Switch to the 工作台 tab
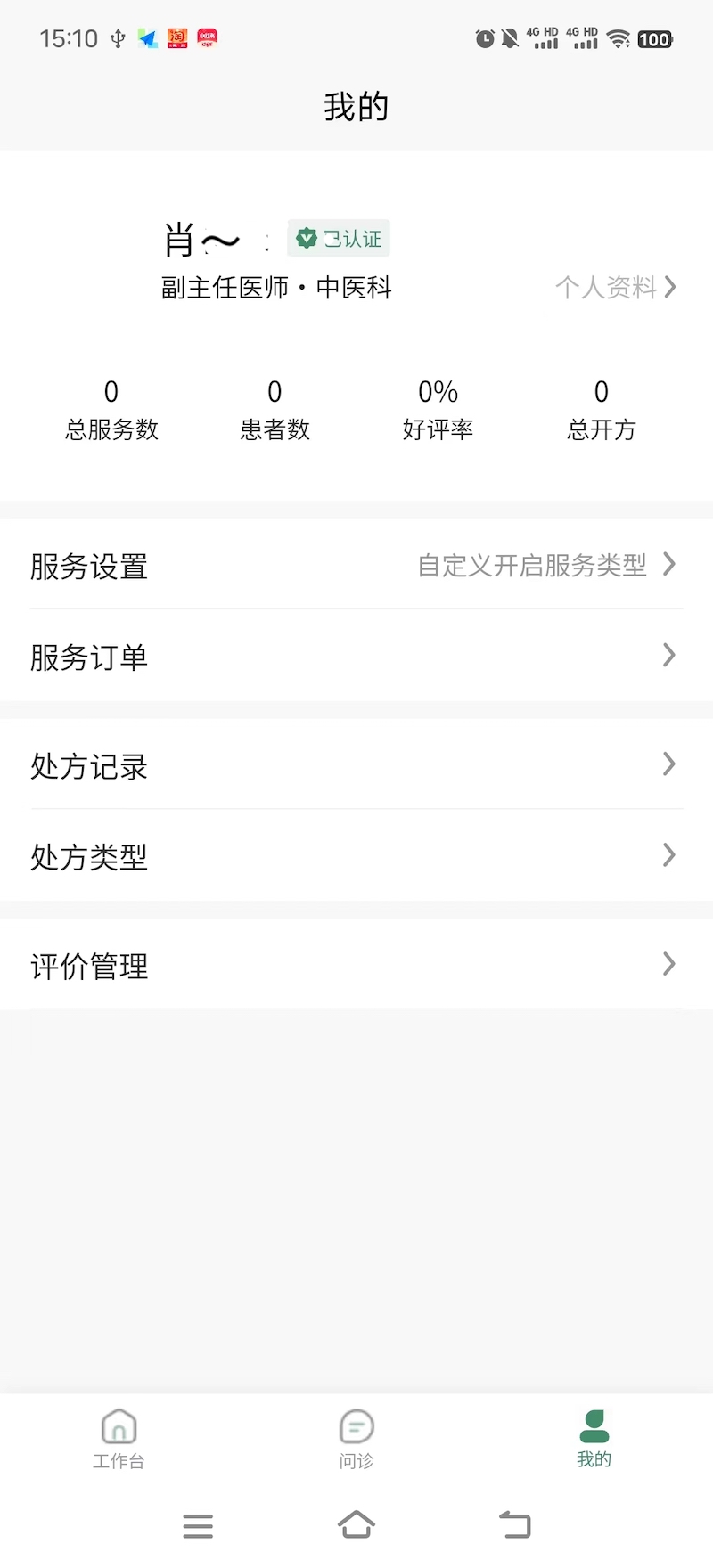This screenshot has height=1568, width=713. 119,1441
